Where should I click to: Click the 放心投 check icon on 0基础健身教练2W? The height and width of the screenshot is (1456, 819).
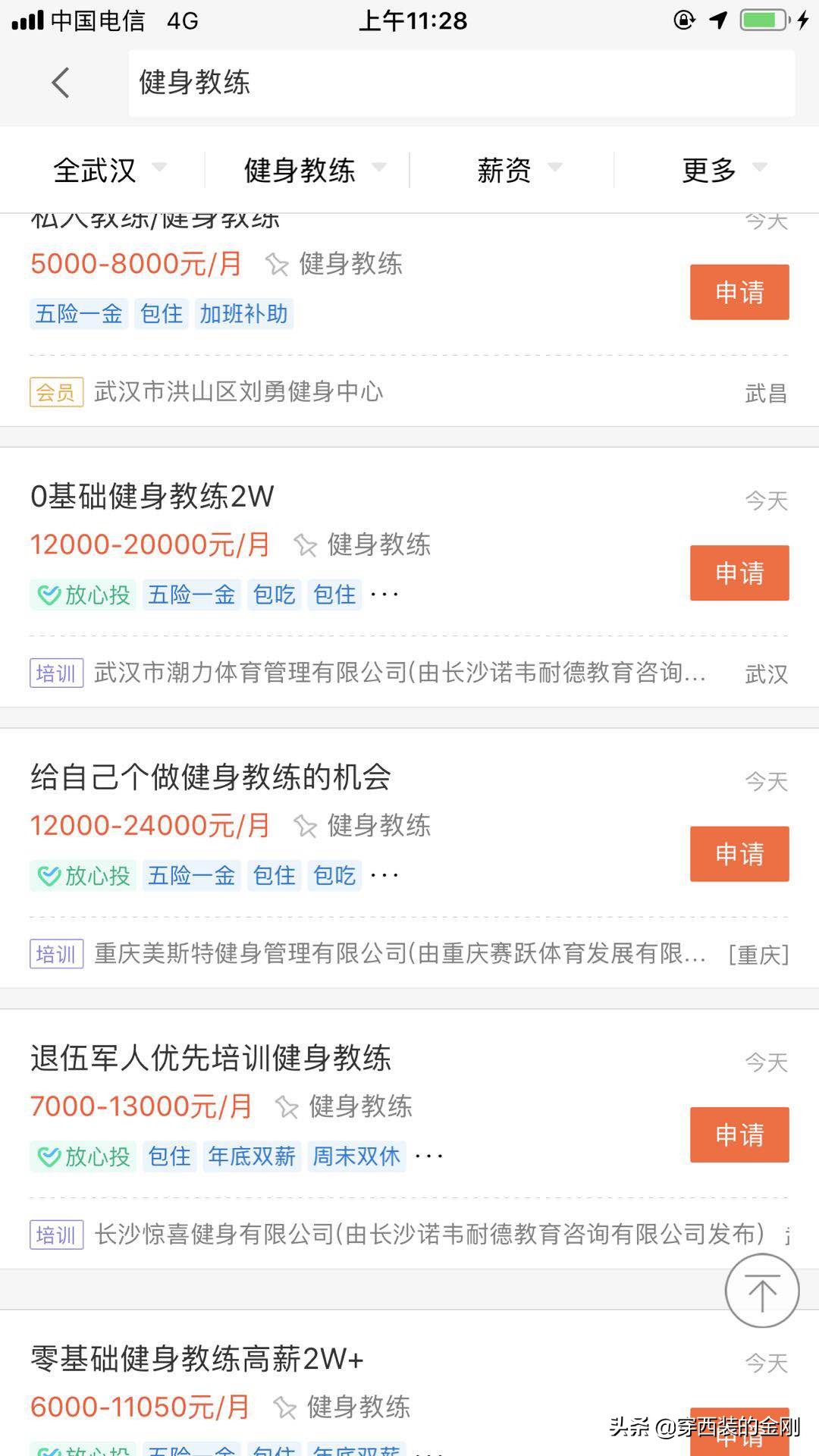(x=50, y=595)
